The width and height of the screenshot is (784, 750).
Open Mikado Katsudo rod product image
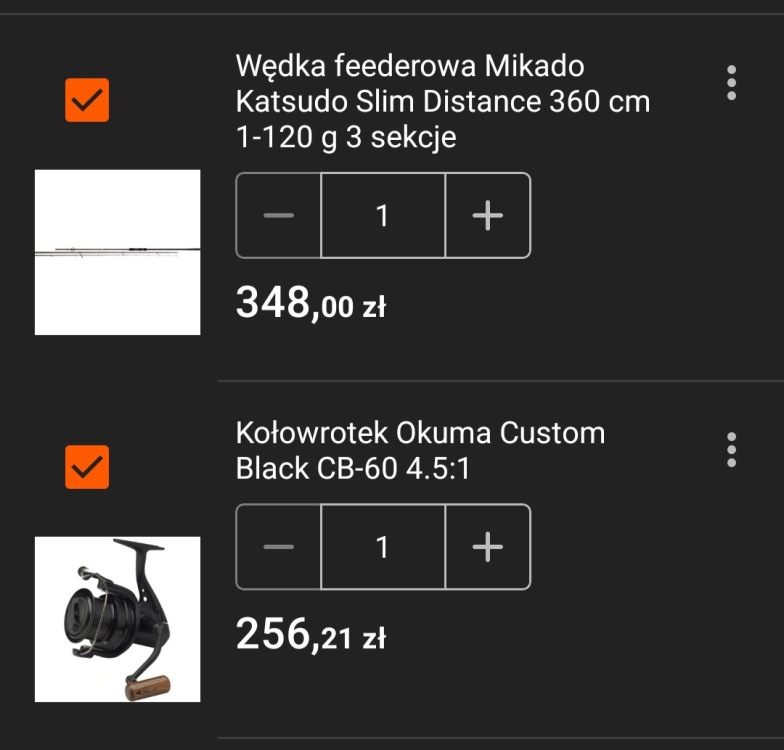point(117,252)
